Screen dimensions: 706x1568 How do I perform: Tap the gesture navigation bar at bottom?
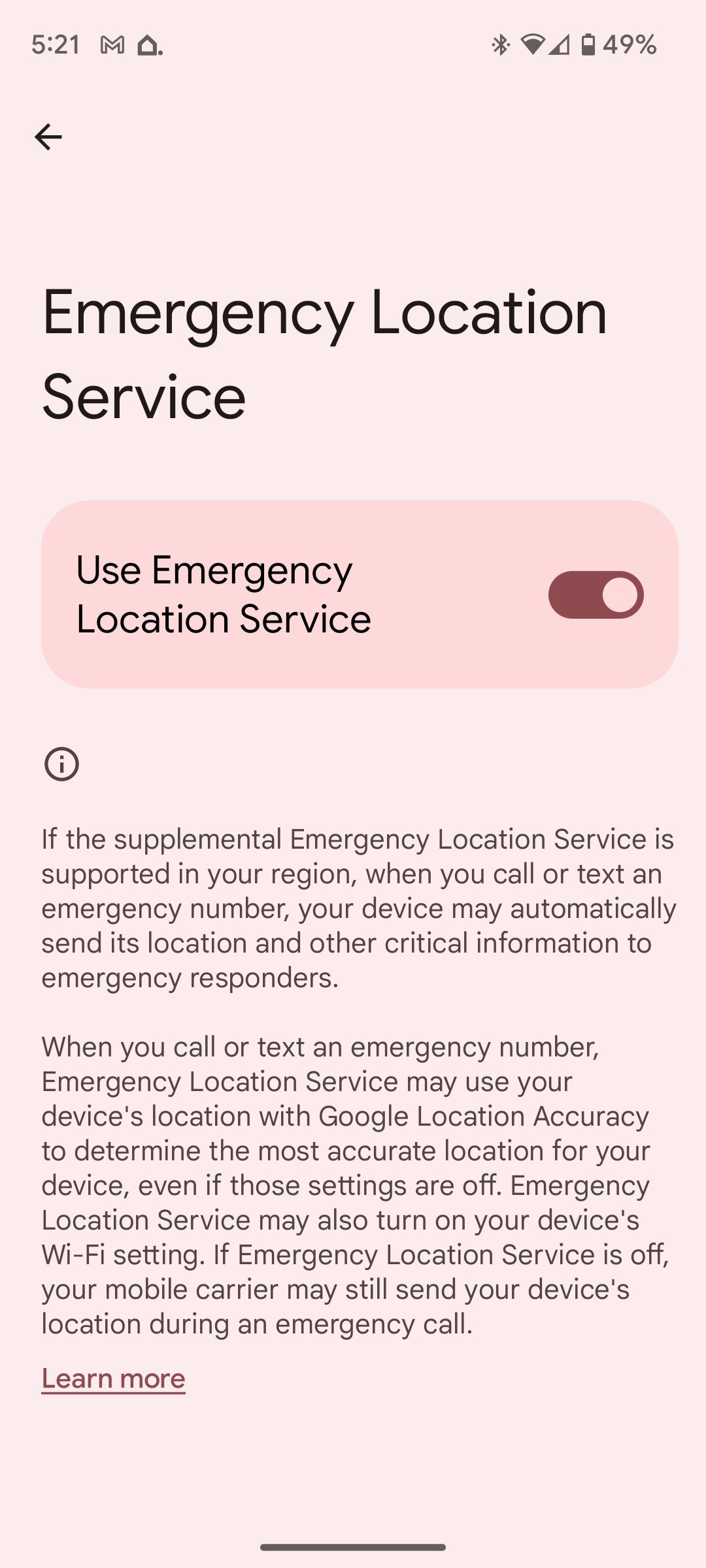click(x=353, y=1547)
